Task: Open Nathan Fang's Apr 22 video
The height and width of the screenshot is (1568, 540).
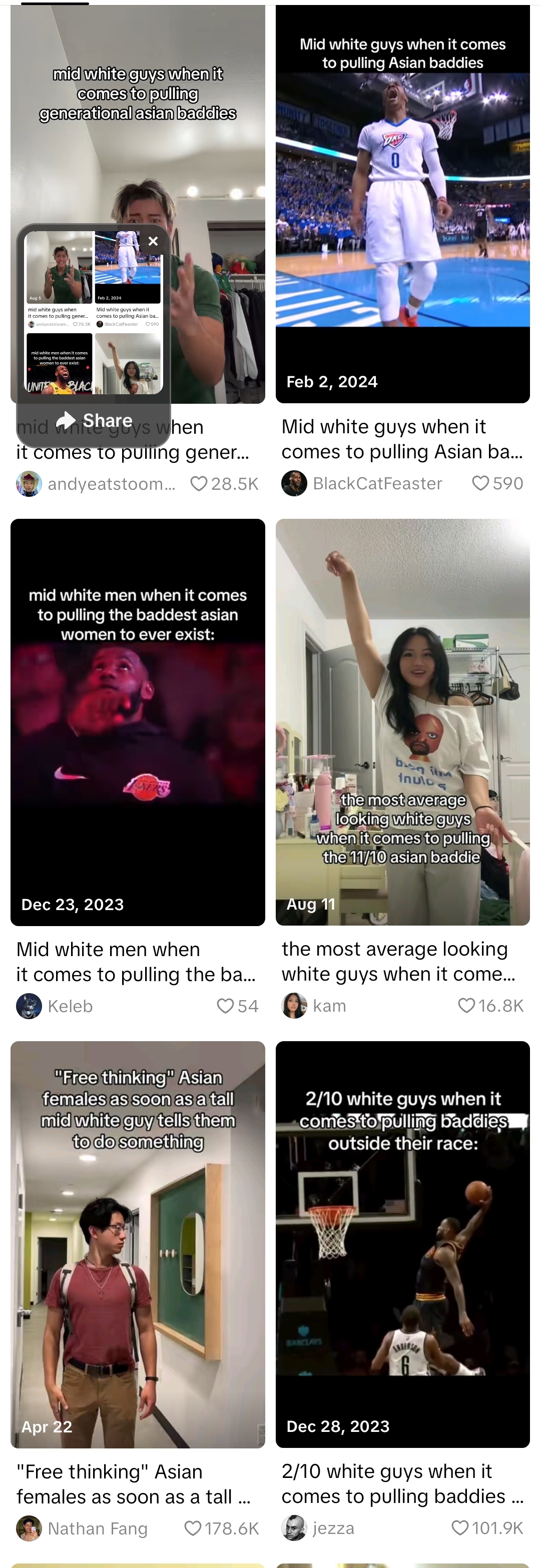Action: (x=138, y=1244)
